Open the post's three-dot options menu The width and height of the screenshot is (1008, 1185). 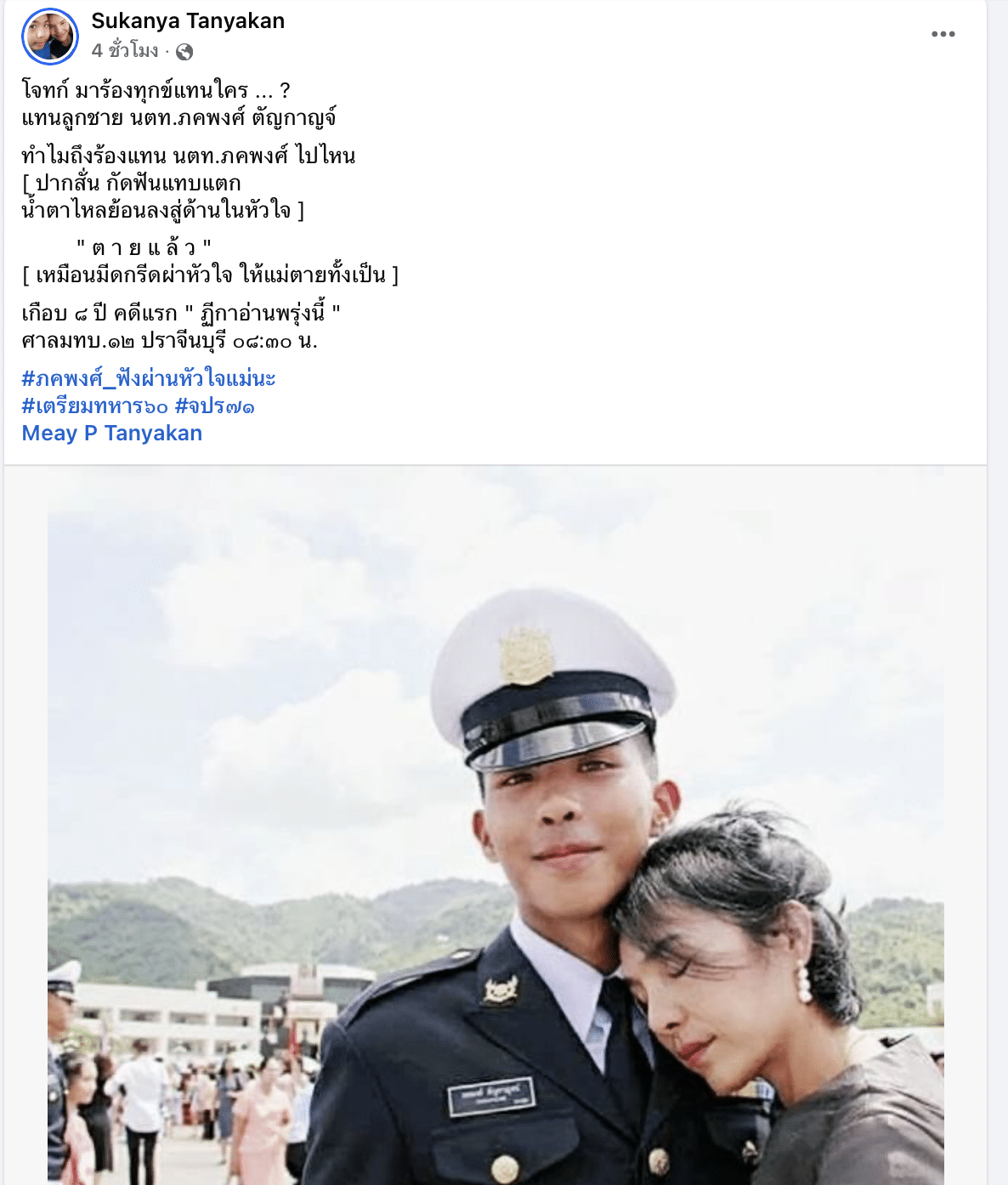[x=943, y=34]
